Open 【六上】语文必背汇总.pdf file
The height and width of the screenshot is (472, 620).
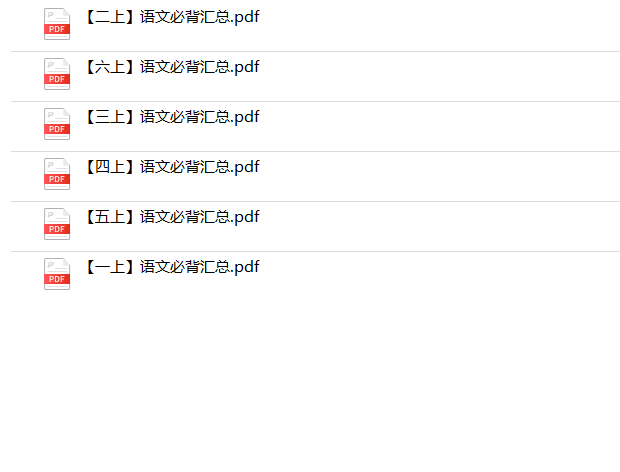[x=172, y=68]
